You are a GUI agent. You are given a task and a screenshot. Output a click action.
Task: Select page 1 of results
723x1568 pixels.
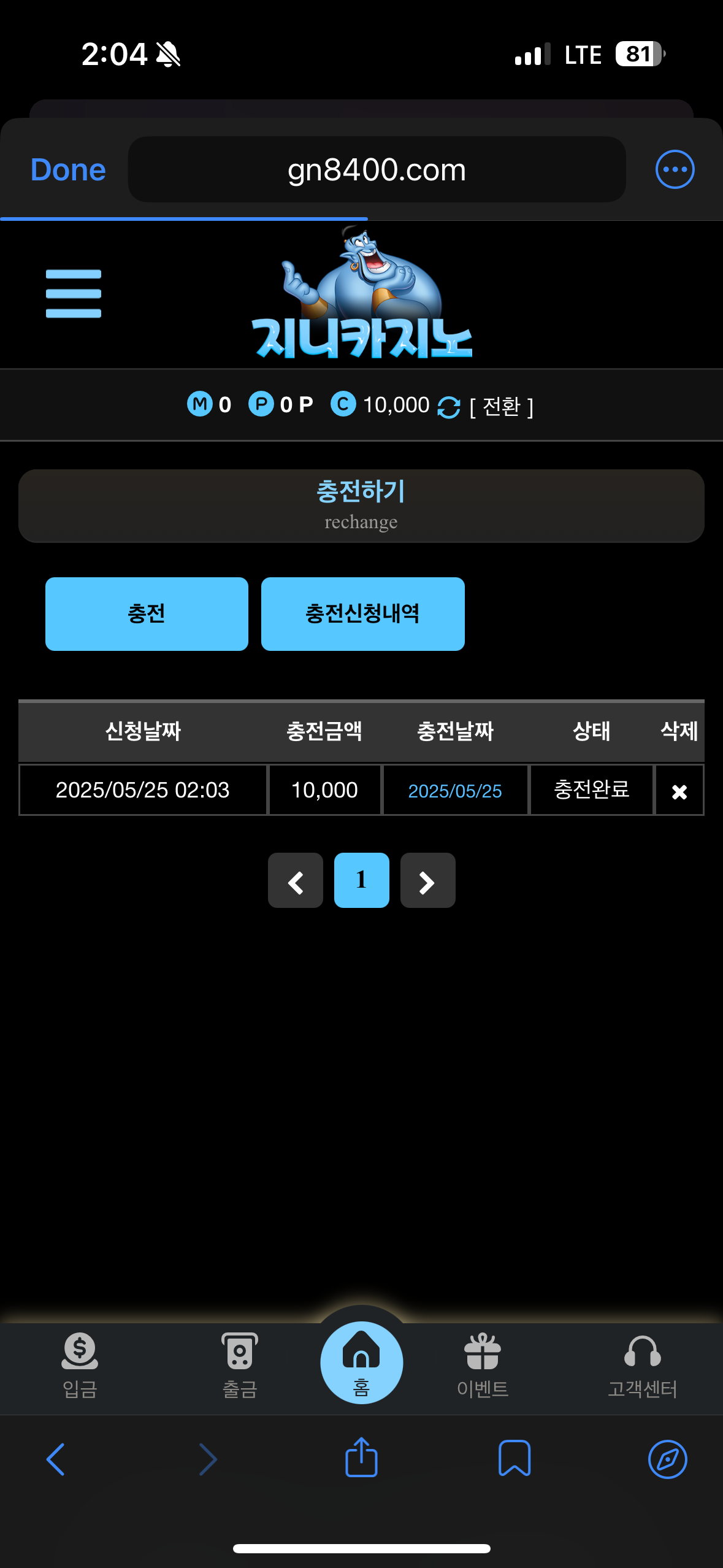(361, 880)
